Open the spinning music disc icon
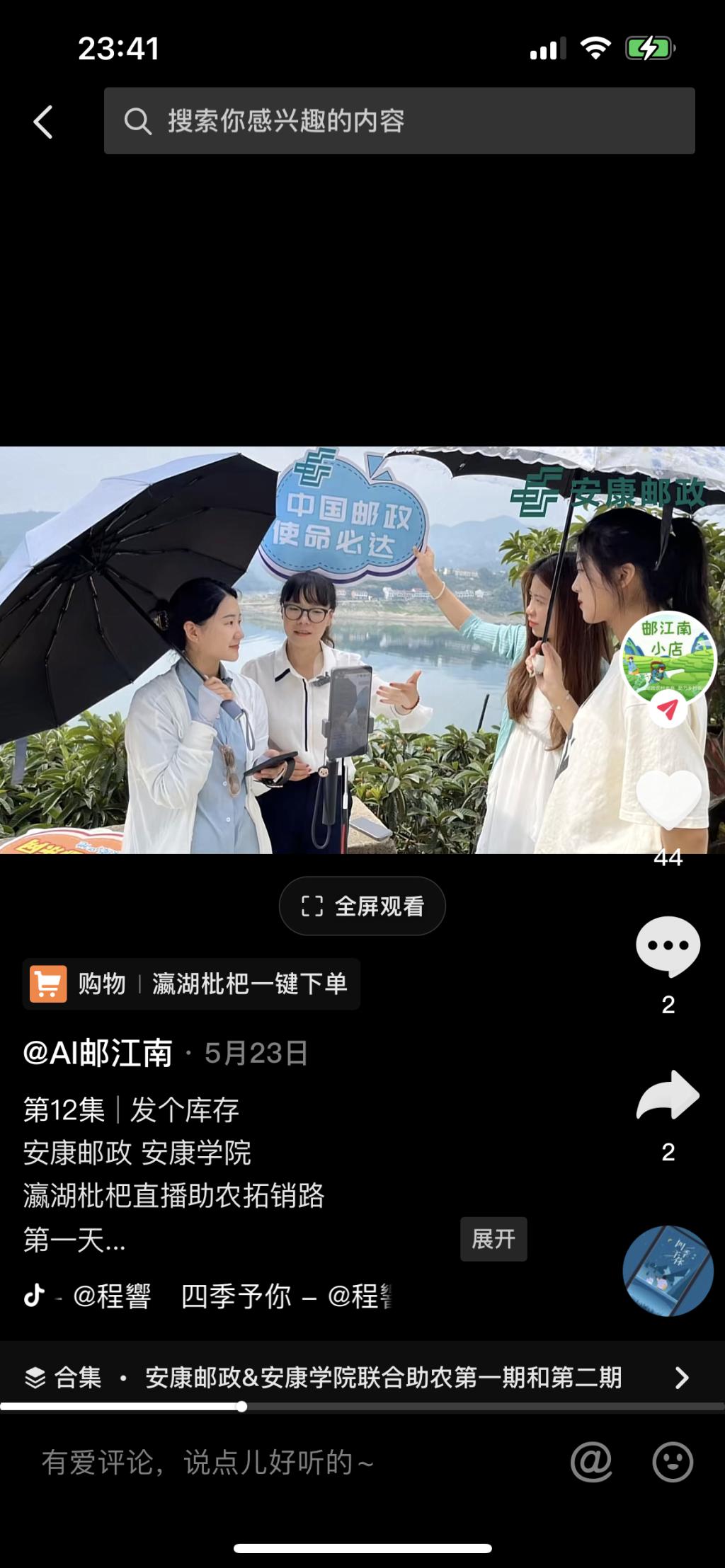 click(668, 1271)
